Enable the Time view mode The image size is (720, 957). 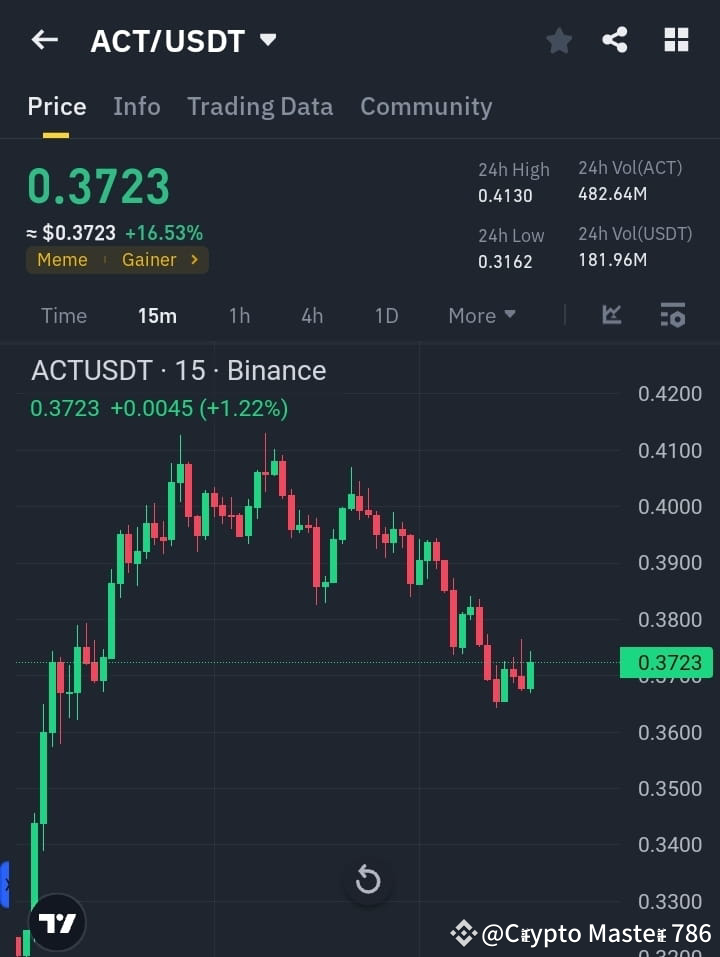tap(64, 315)
